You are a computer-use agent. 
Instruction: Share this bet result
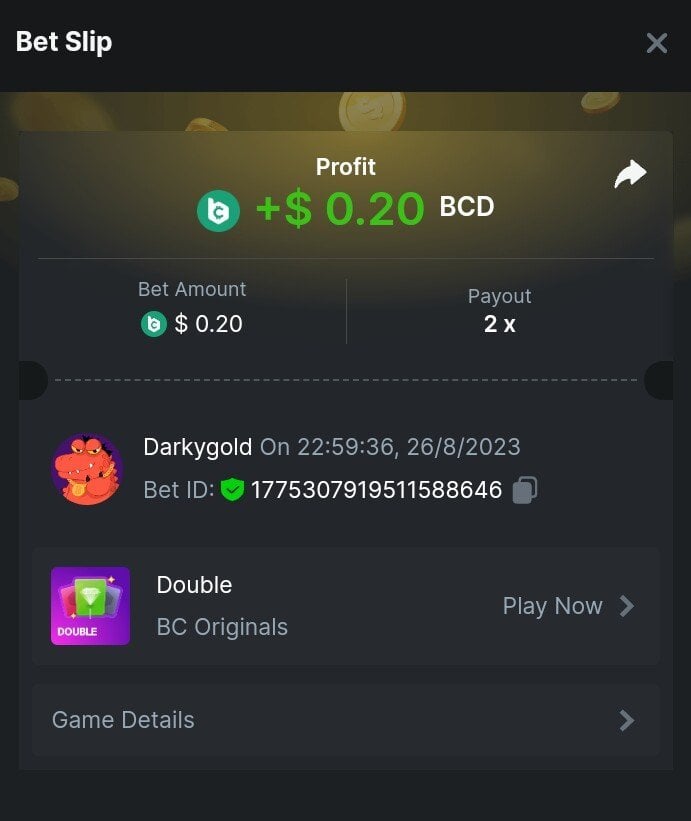coord(630,175)
